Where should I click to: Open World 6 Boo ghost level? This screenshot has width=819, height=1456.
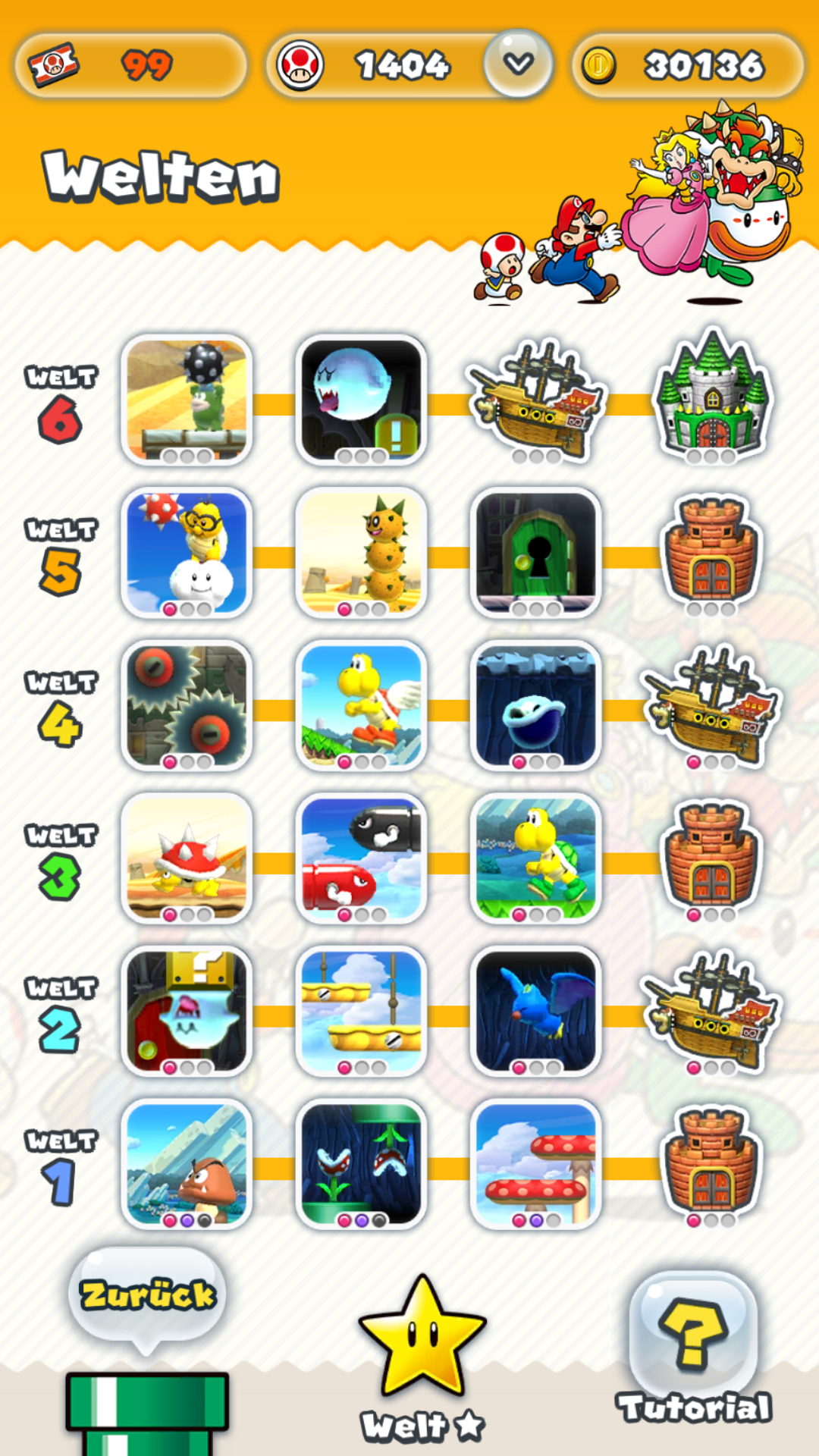coord(361,400)
